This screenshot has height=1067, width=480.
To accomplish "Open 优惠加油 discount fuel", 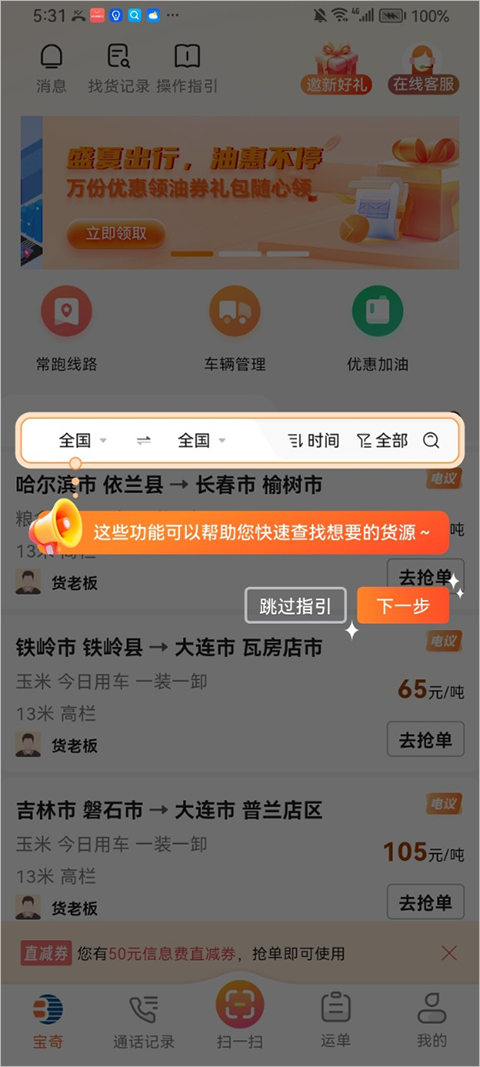I will click(x=378, y=329).
